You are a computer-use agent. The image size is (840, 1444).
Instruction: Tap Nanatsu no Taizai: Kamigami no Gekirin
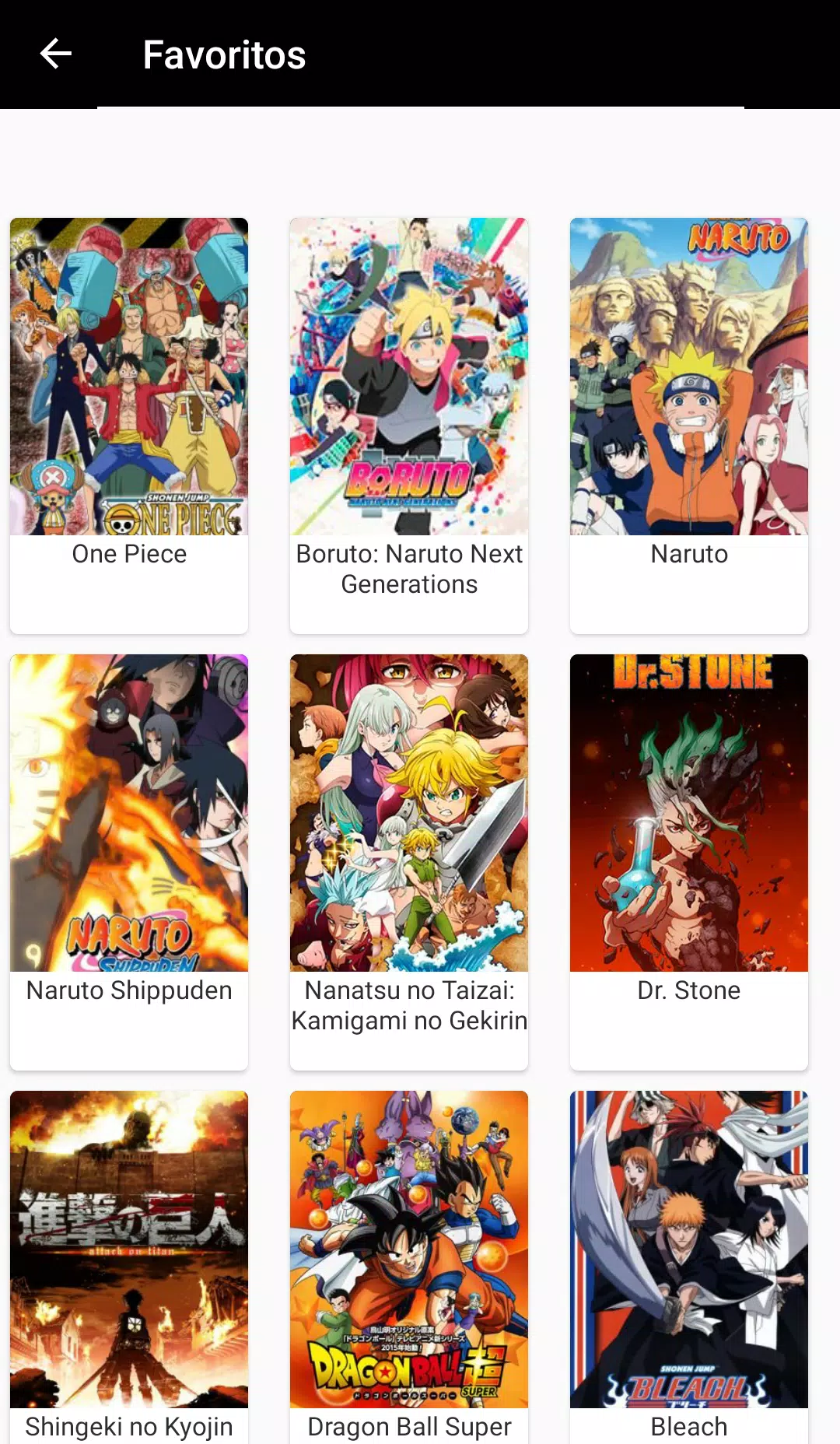pyautogui.click(x=409, y=813)
